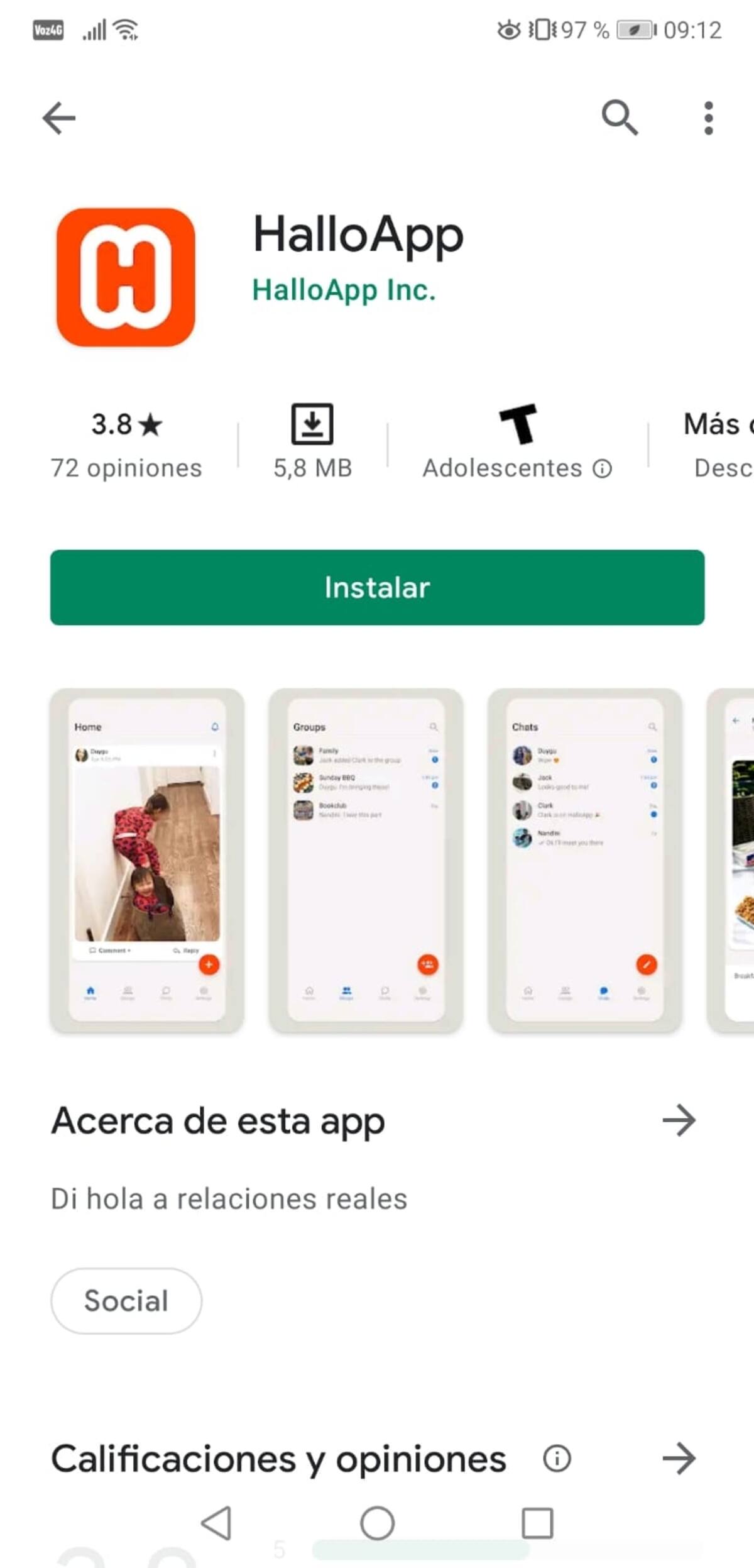754x1568 pixels.
Task: Open the three-dot overflow menu
Action: (x=708, y=118)
